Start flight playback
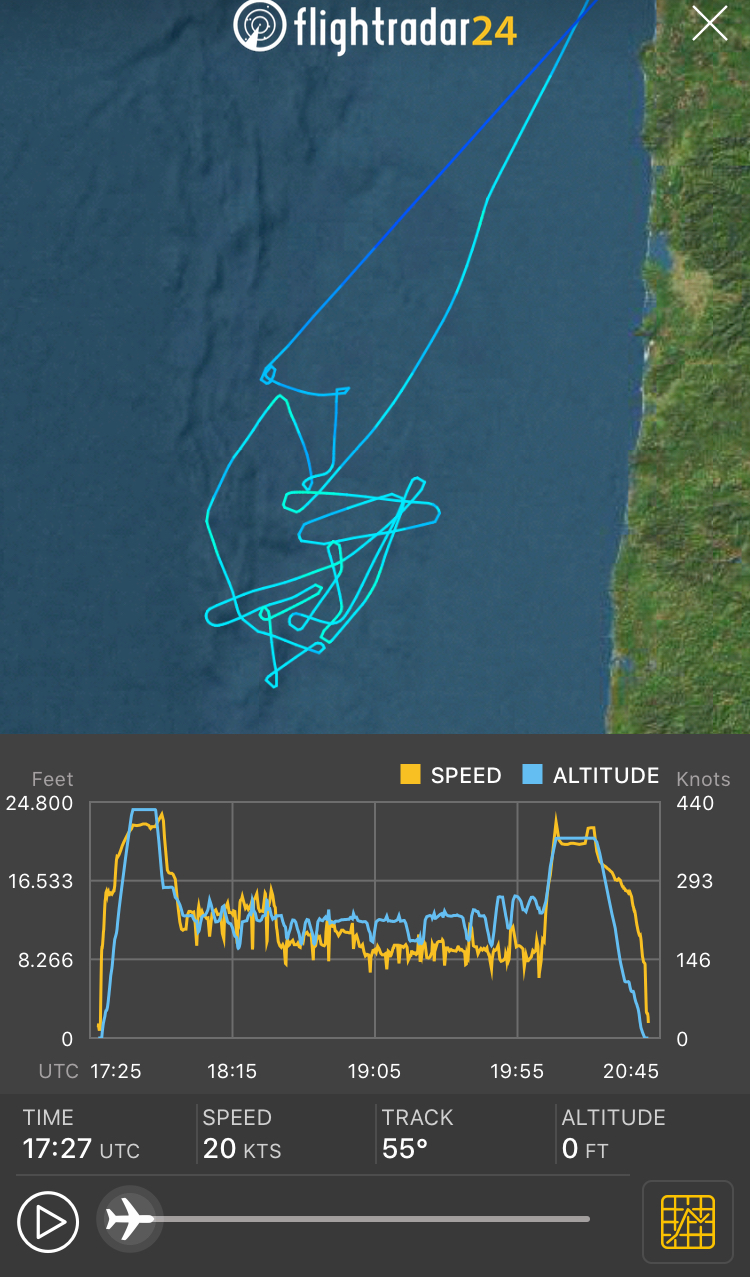This screenshot has height=1277, width=750. (48, 1221)
